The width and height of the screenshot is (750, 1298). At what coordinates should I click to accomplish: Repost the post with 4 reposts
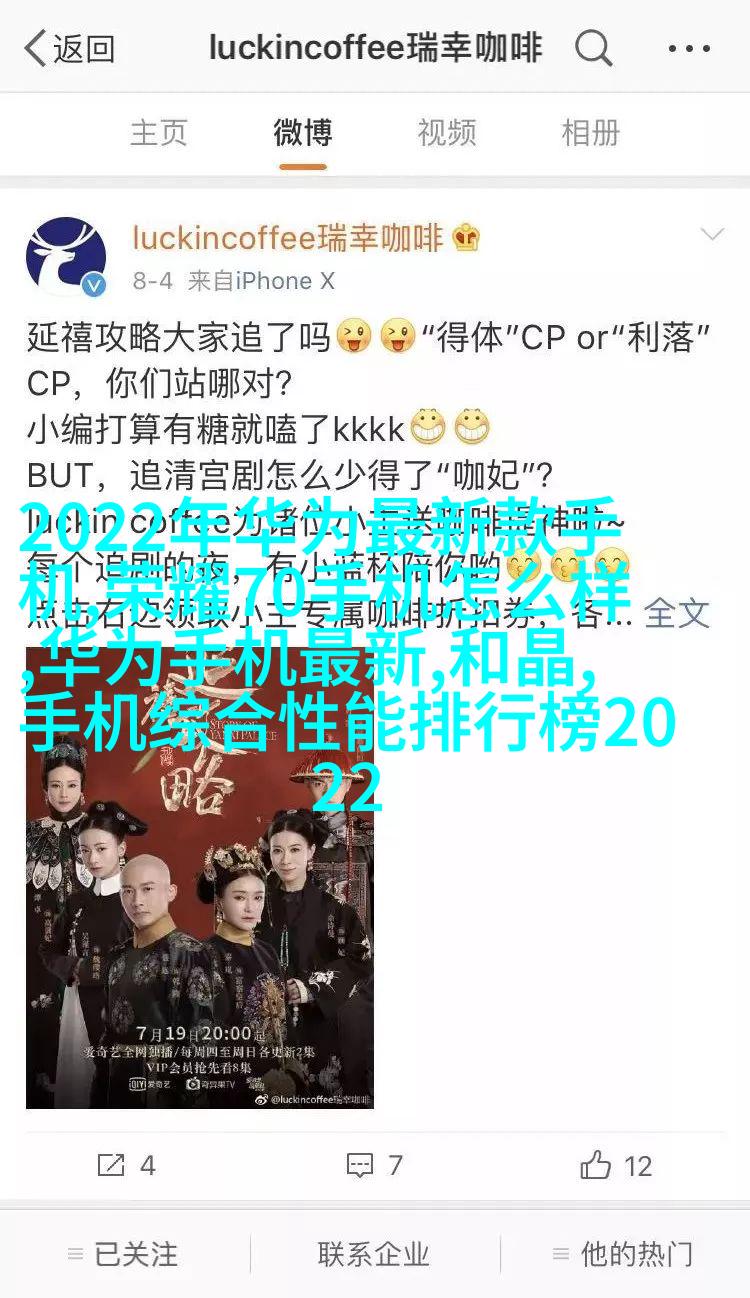tap(126, 1165)
